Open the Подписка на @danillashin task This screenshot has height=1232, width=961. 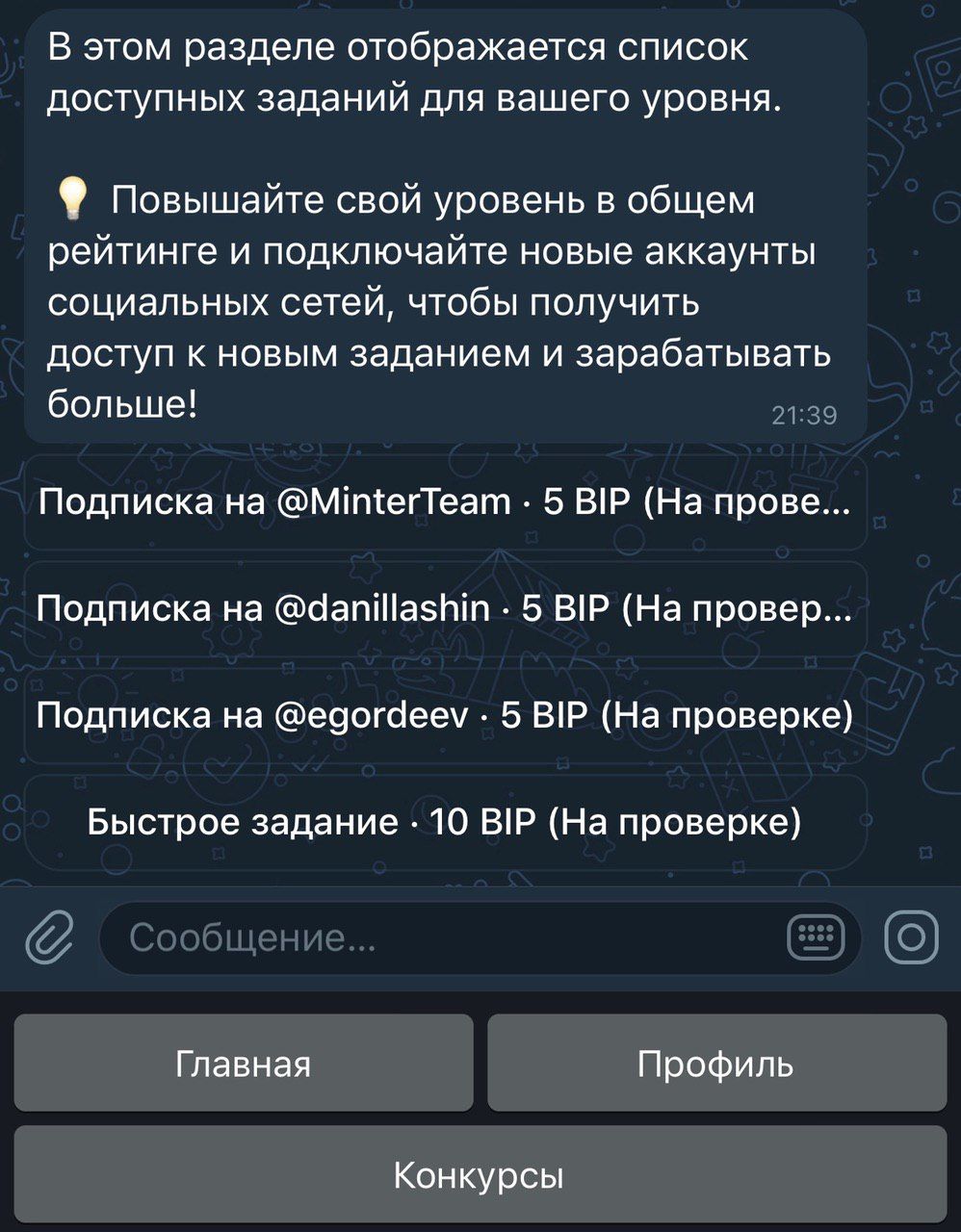[x=444, y=609]
